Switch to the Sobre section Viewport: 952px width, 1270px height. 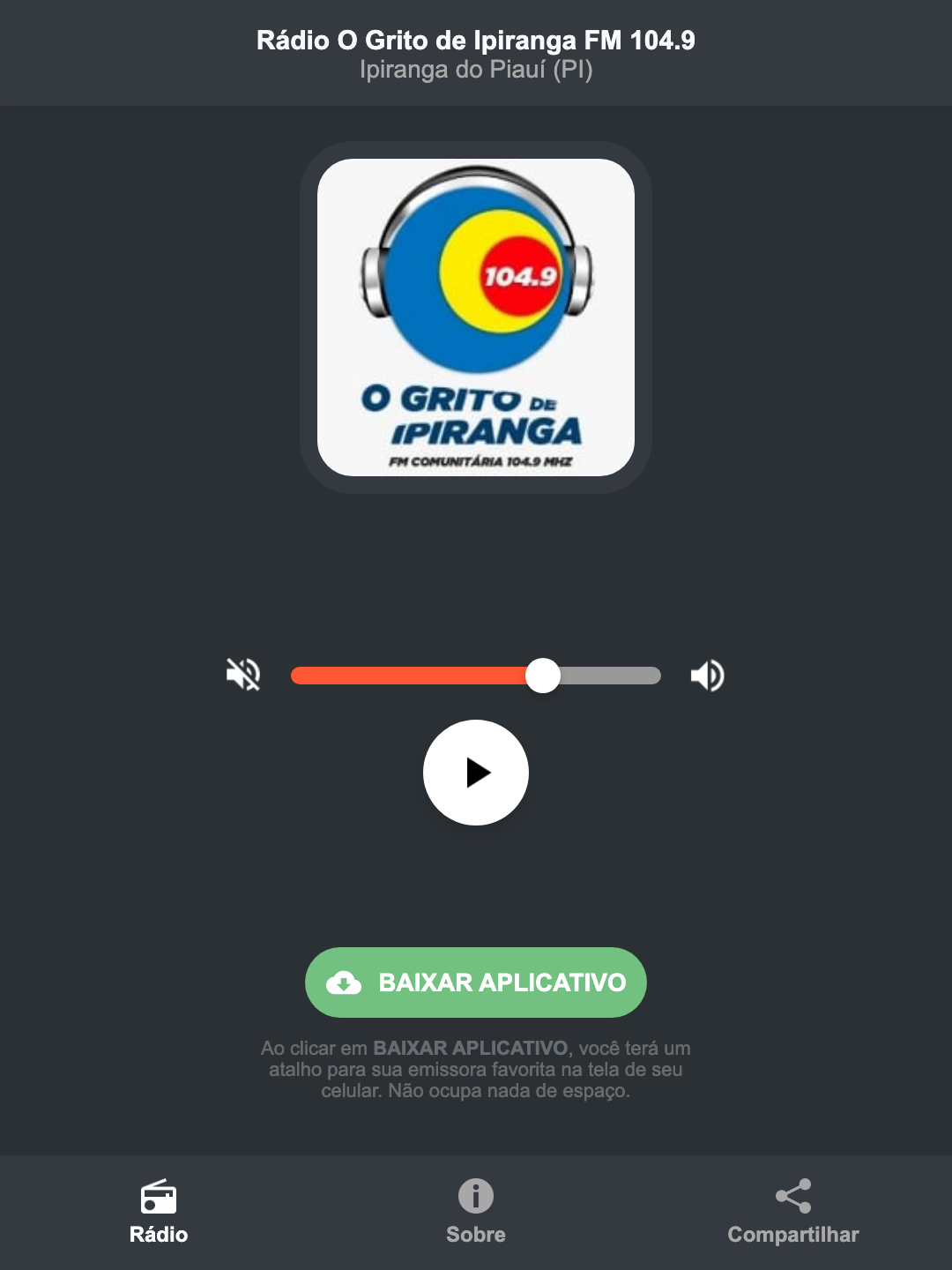point(475,1235)
